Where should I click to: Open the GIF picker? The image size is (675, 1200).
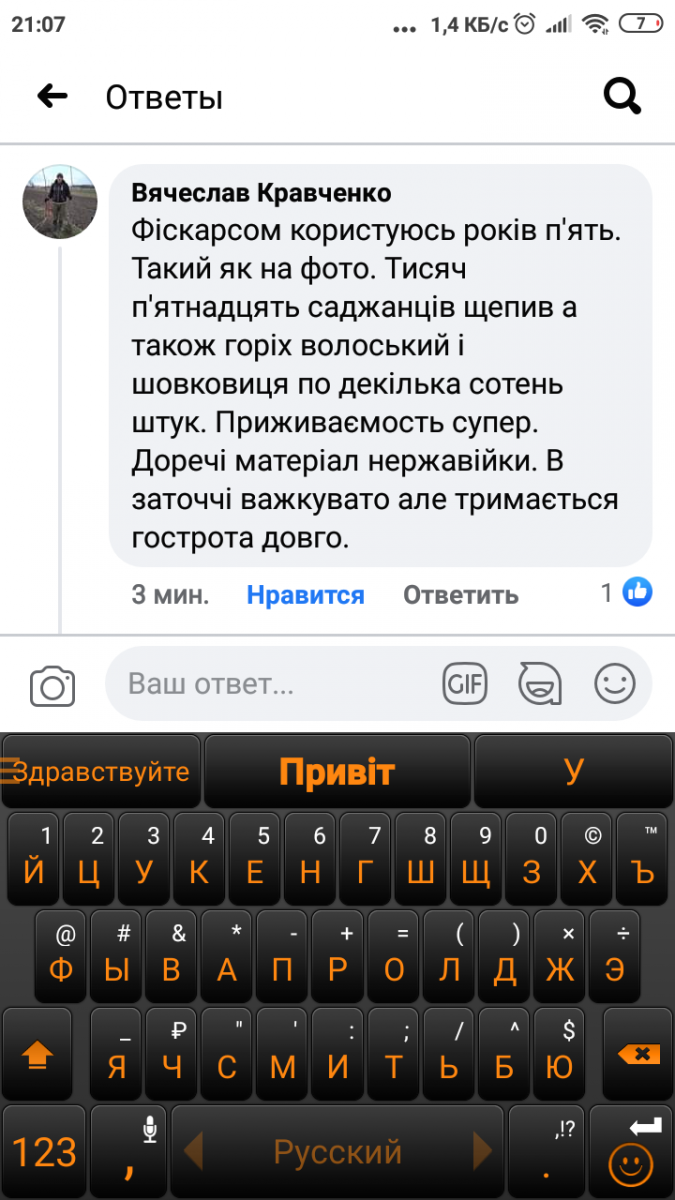click(x=464, y=684)
